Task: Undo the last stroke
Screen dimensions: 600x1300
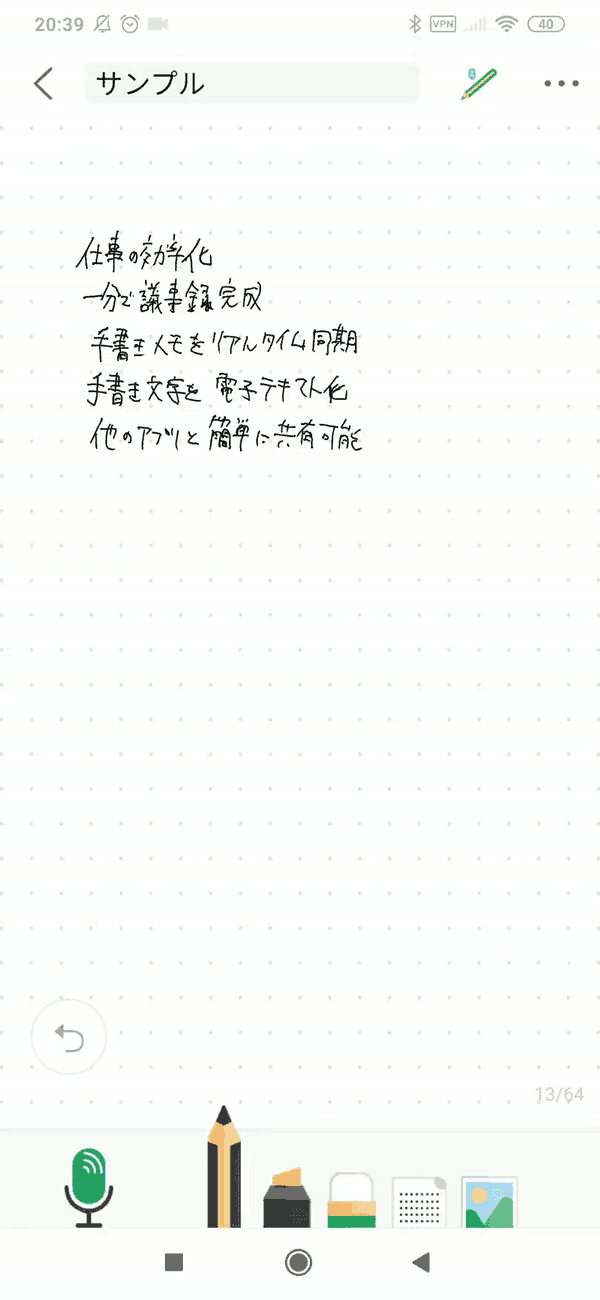Action: click(68, 1039)
